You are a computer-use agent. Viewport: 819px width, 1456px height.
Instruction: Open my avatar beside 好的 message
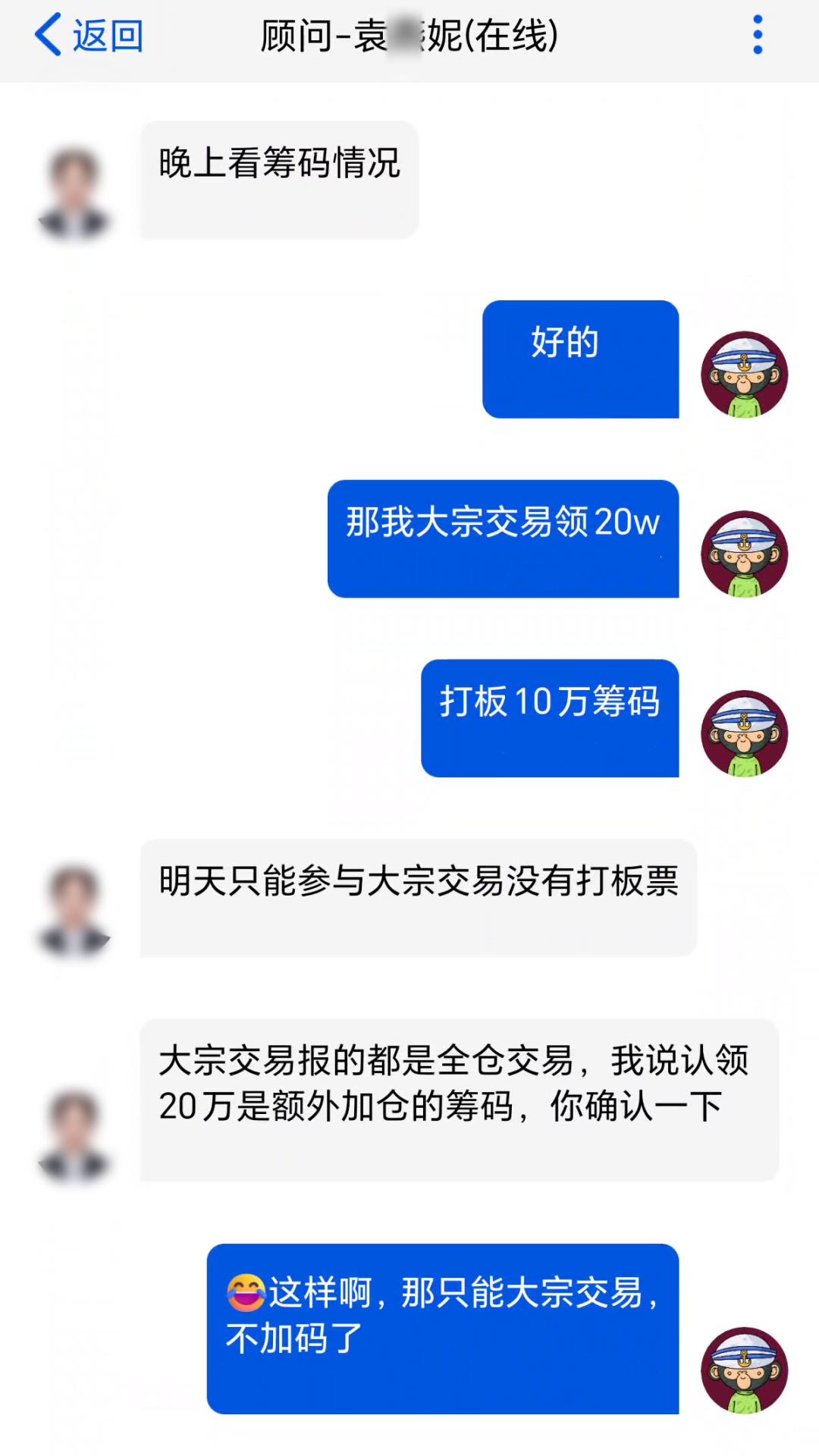(744, 375)
